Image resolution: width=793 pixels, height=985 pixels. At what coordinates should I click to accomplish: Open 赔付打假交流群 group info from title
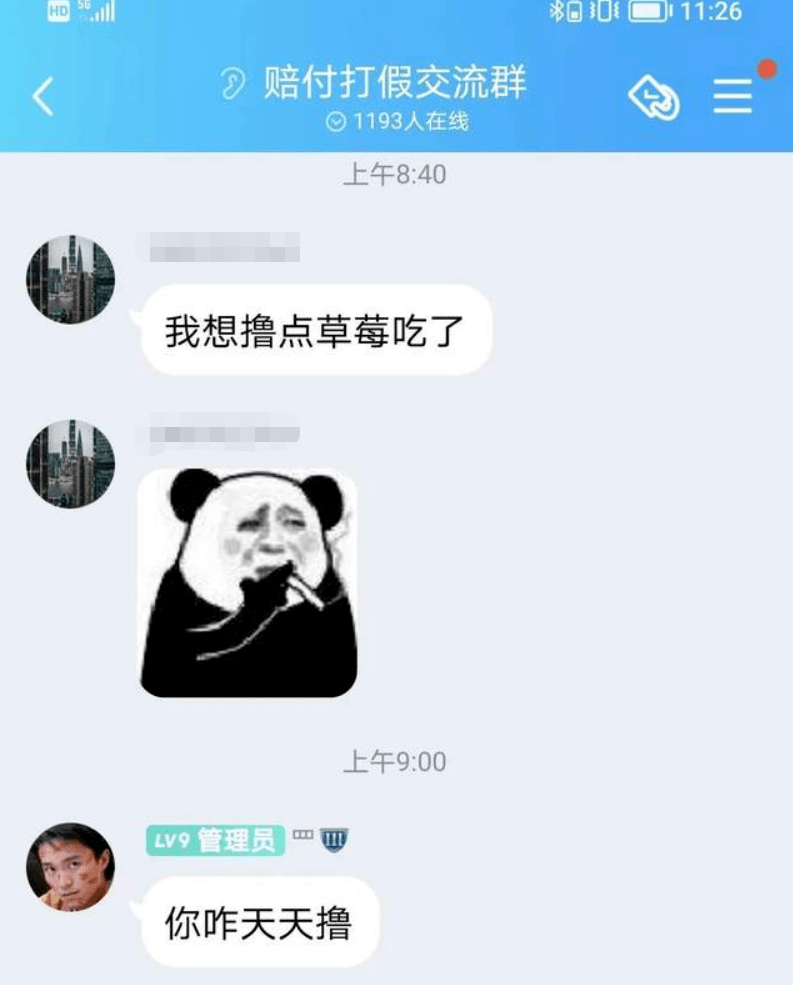394,84
